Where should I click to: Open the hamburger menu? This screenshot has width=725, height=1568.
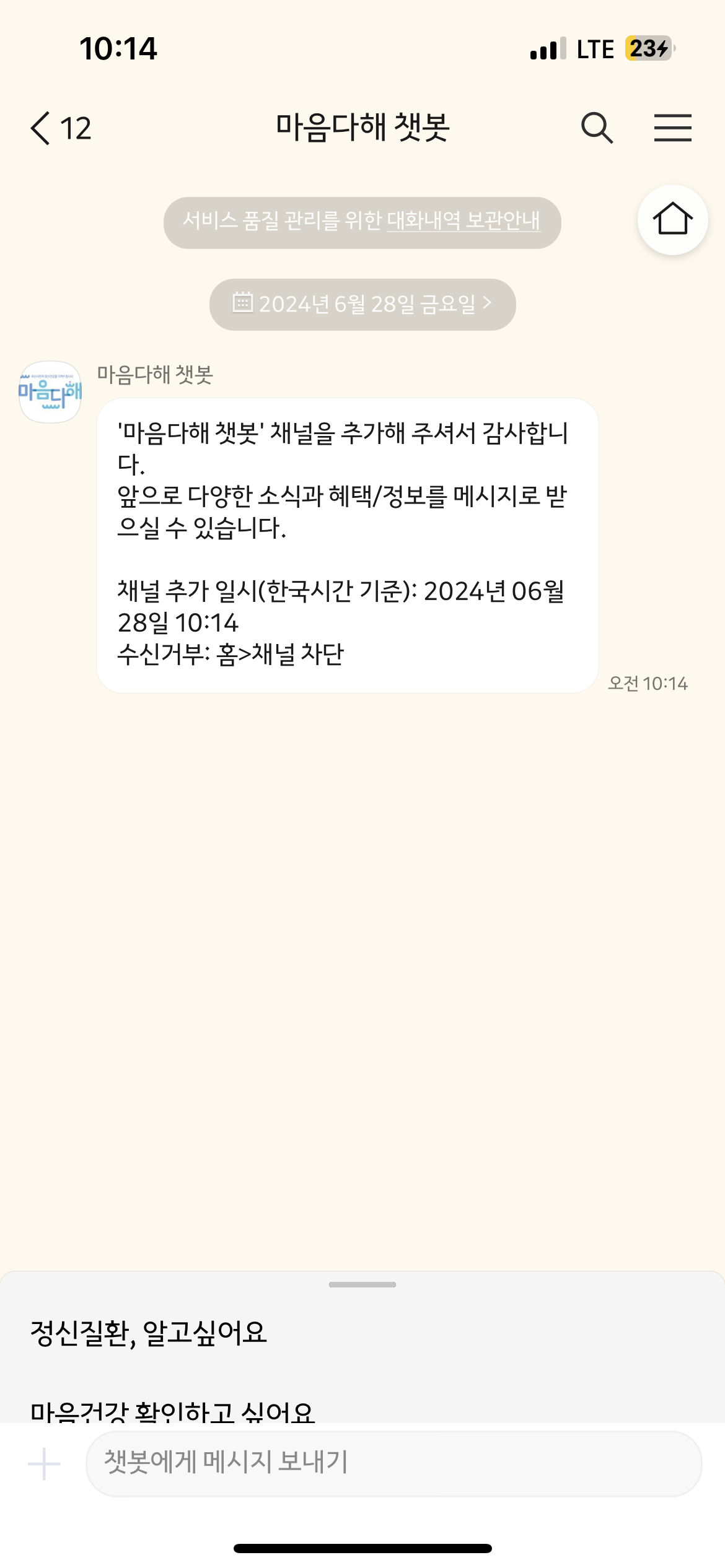point(672,128)
